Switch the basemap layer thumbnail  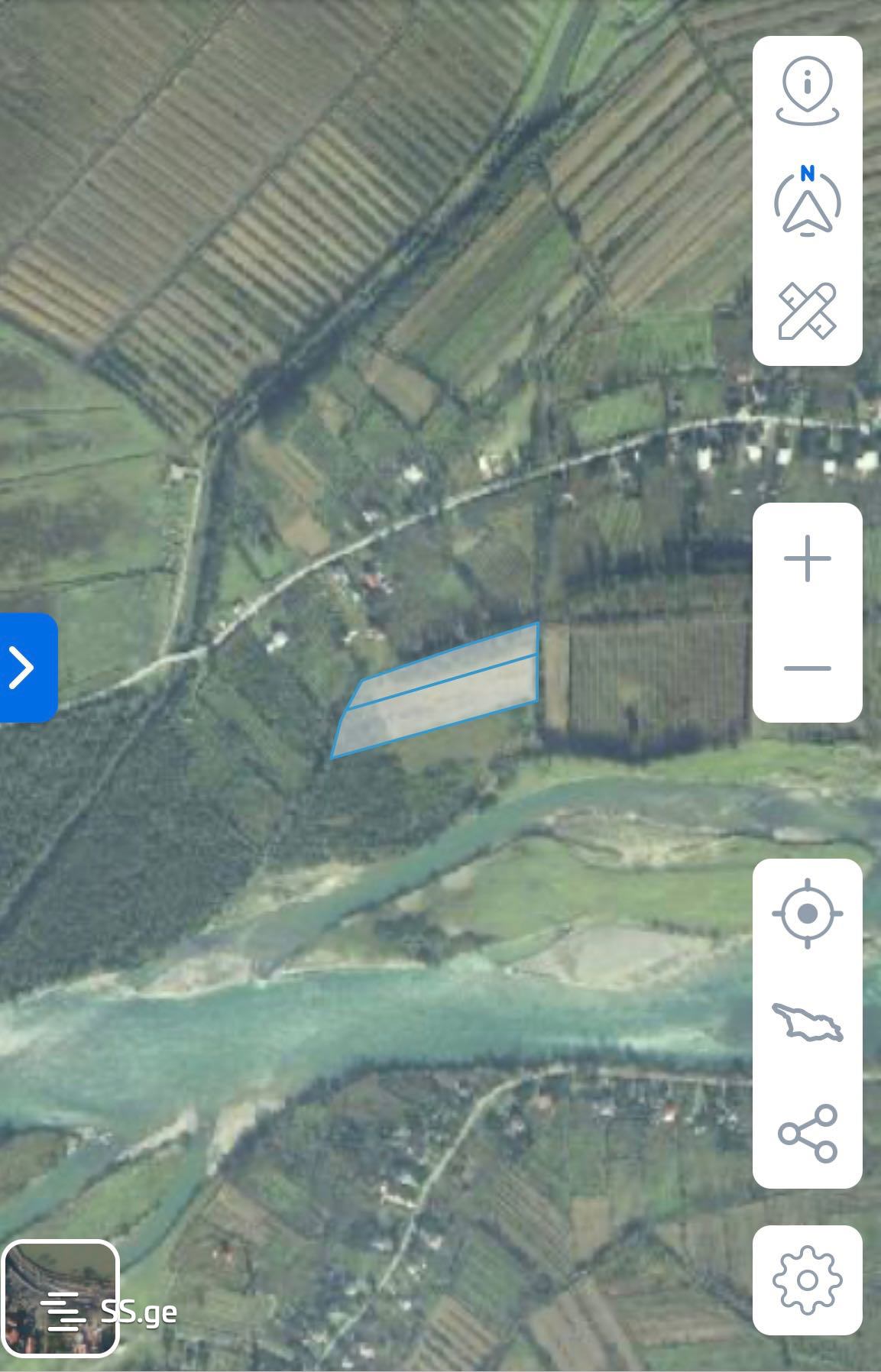click(61, 1299)
